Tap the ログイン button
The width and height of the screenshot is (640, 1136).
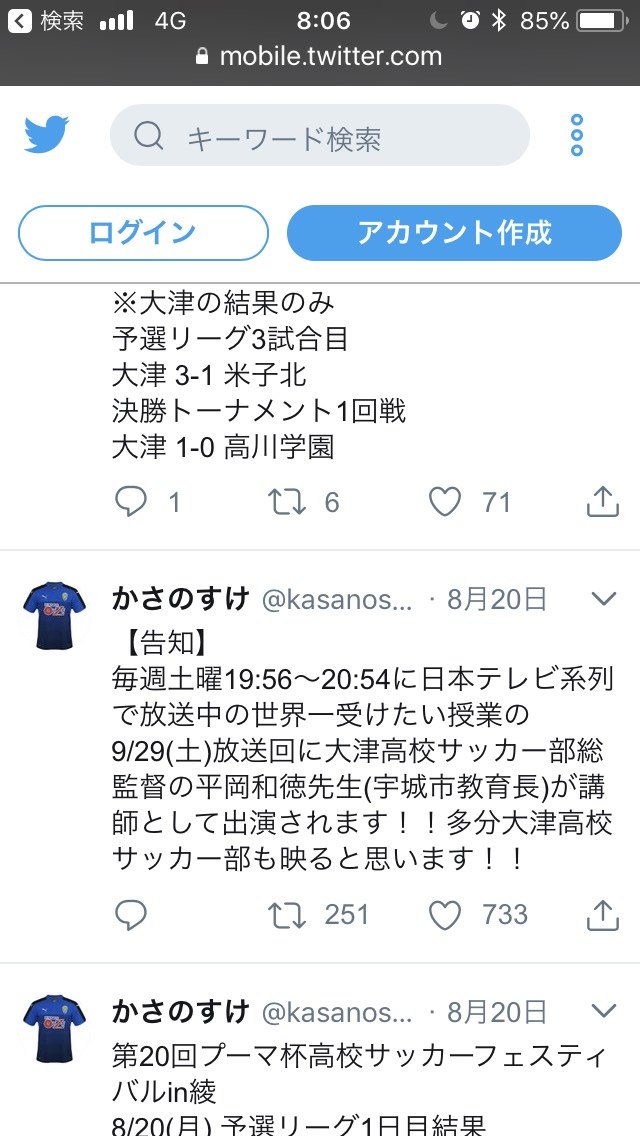point(143,233)
